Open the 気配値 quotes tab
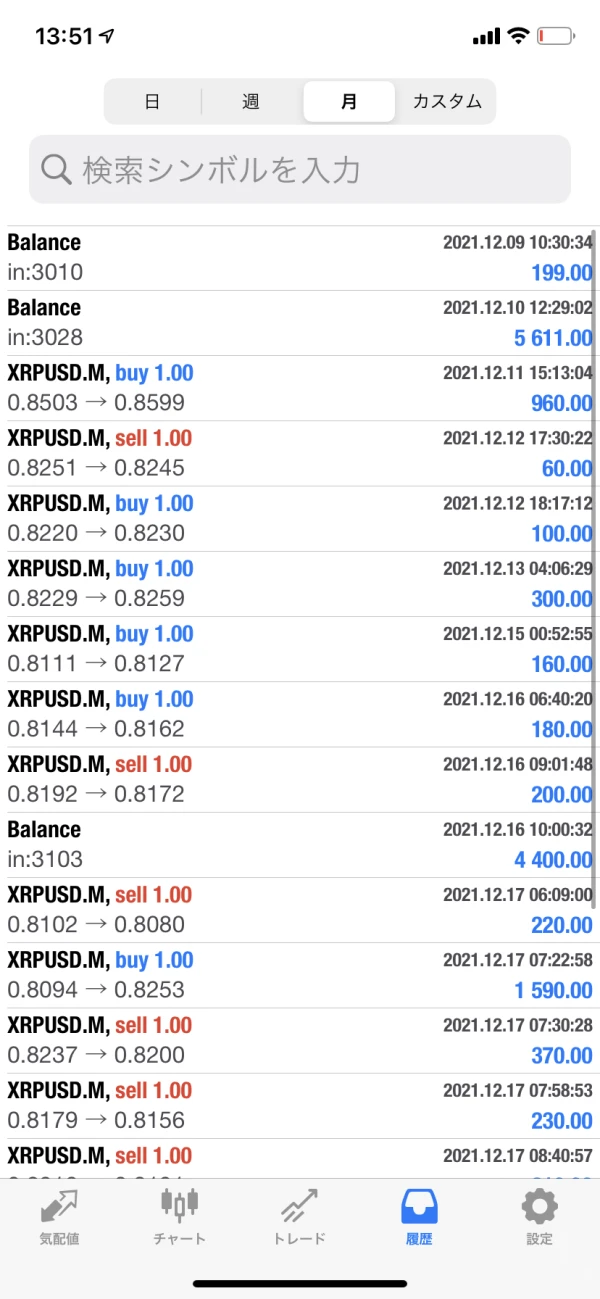600x1299 pixels. 59,1216
